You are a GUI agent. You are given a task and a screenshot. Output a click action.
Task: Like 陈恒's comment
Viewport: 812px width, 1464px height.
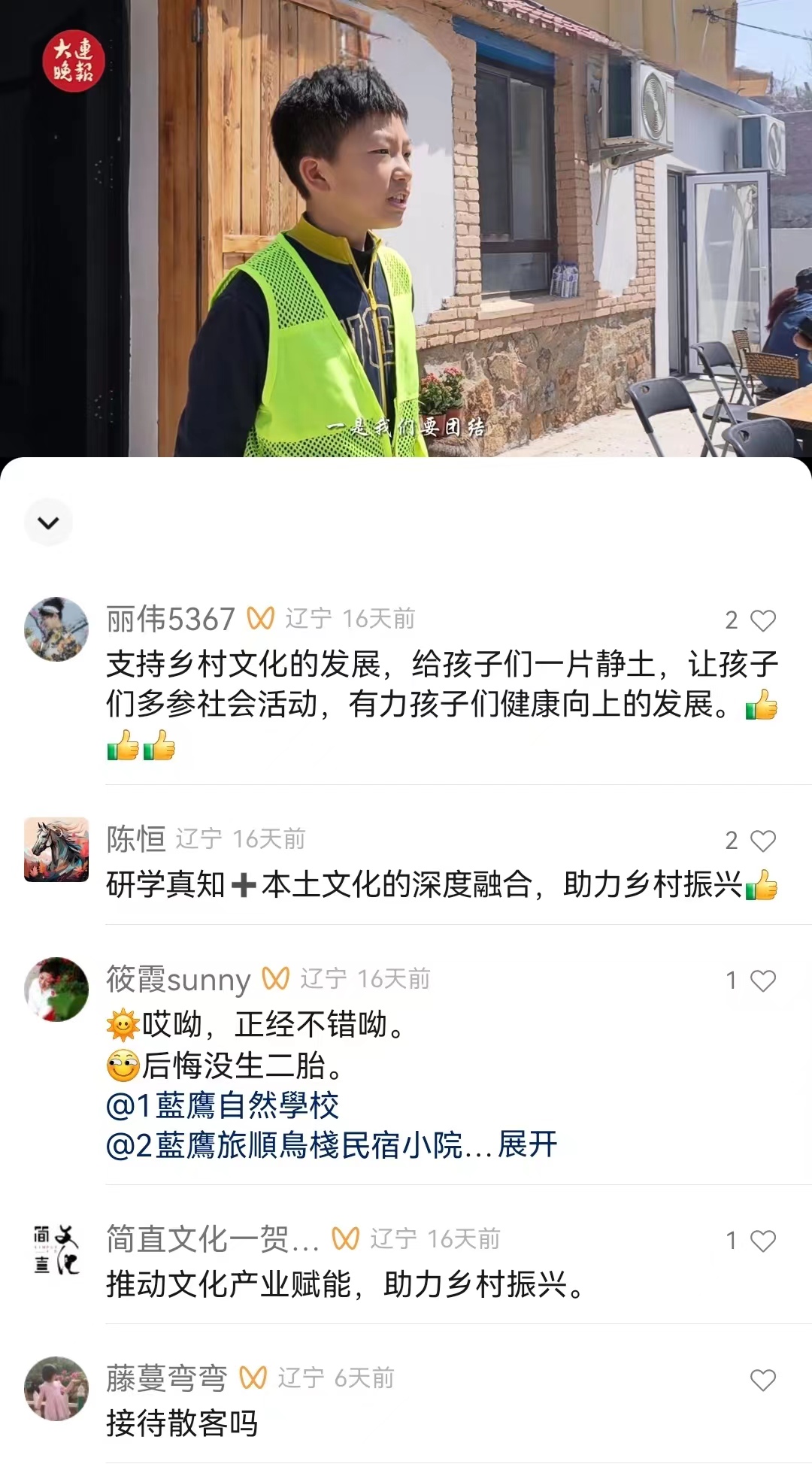[762, 841]
